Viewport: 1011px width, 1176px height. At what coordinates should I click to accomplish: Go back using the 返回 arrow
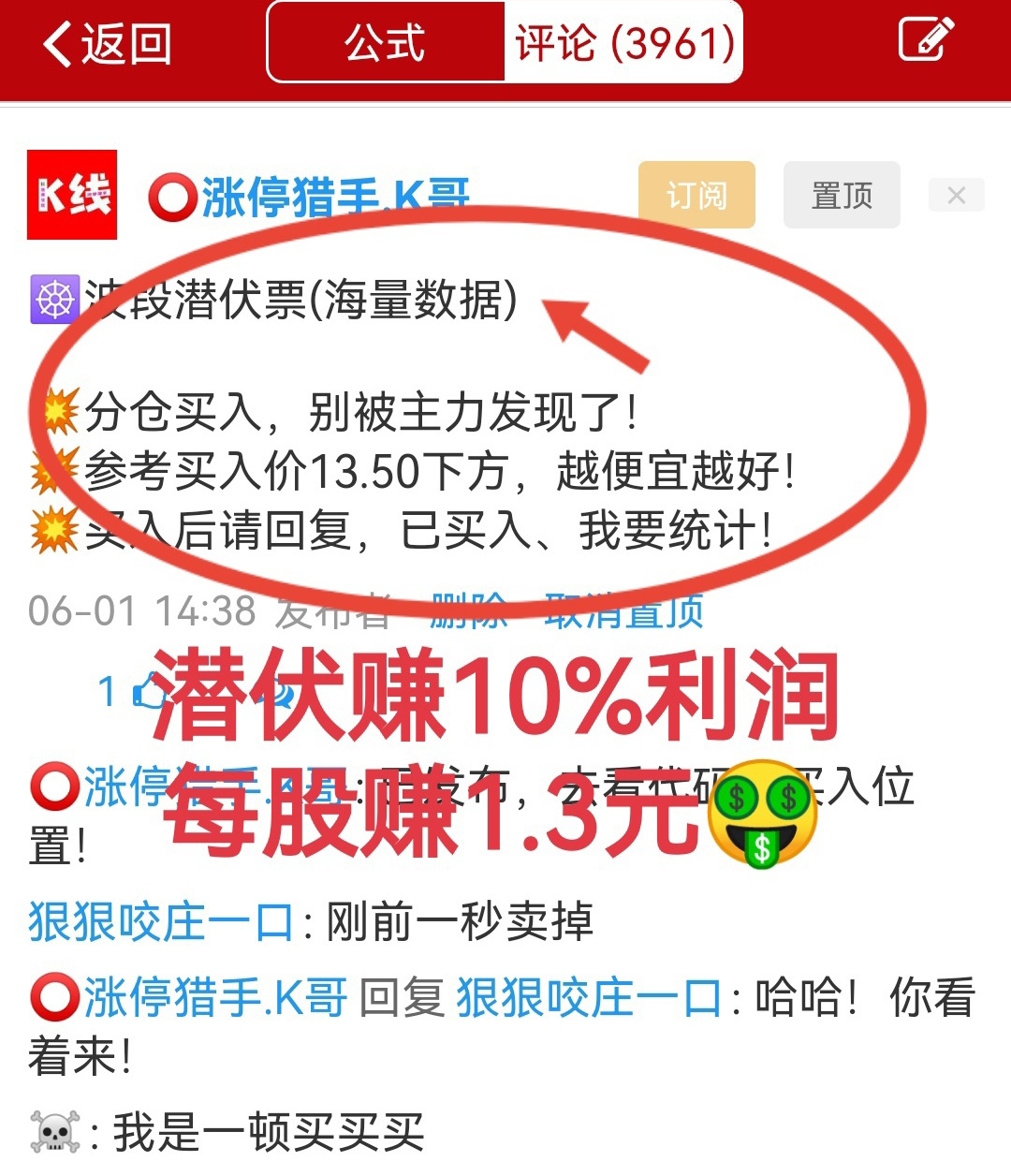click(x=105, y=44)
